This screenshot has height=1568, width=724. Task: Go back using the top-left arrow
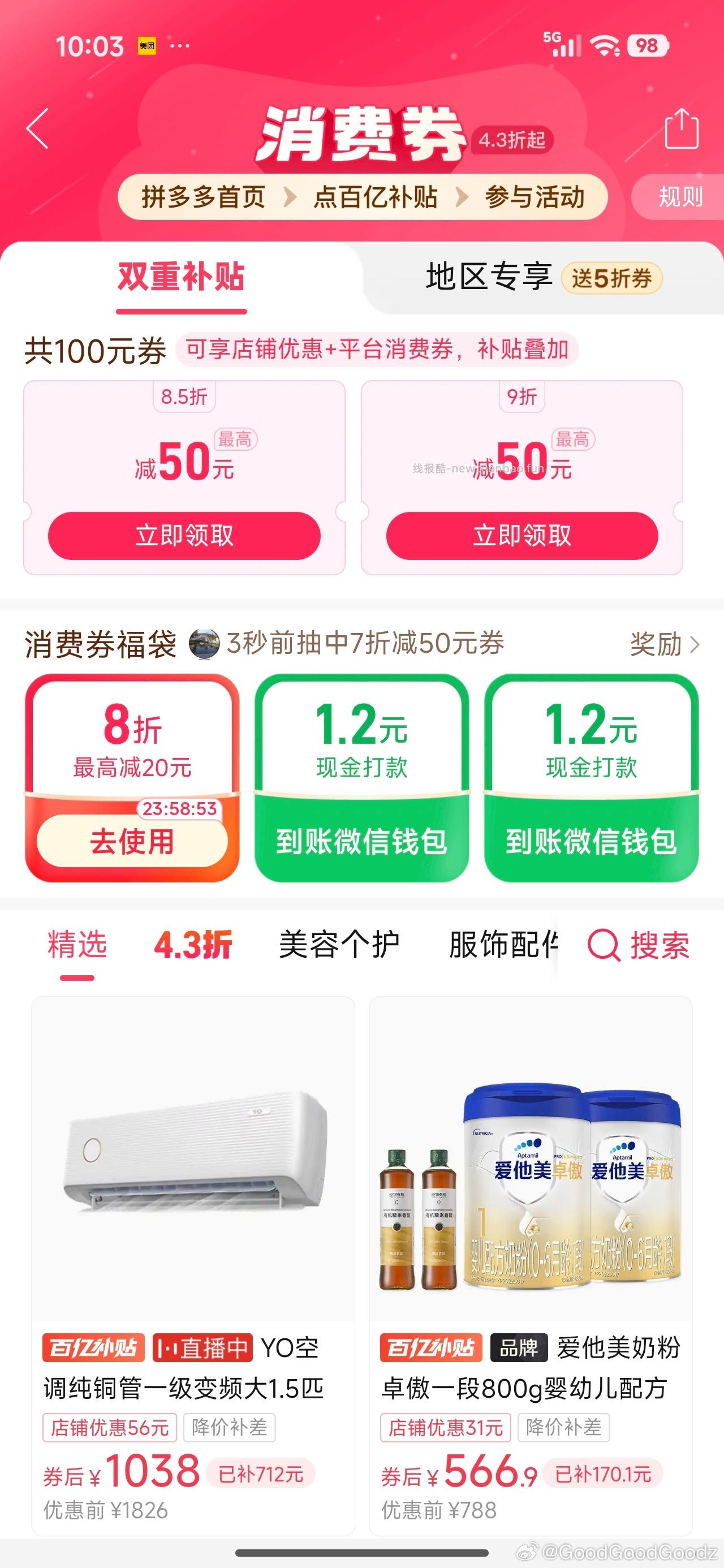coord(38,128)
